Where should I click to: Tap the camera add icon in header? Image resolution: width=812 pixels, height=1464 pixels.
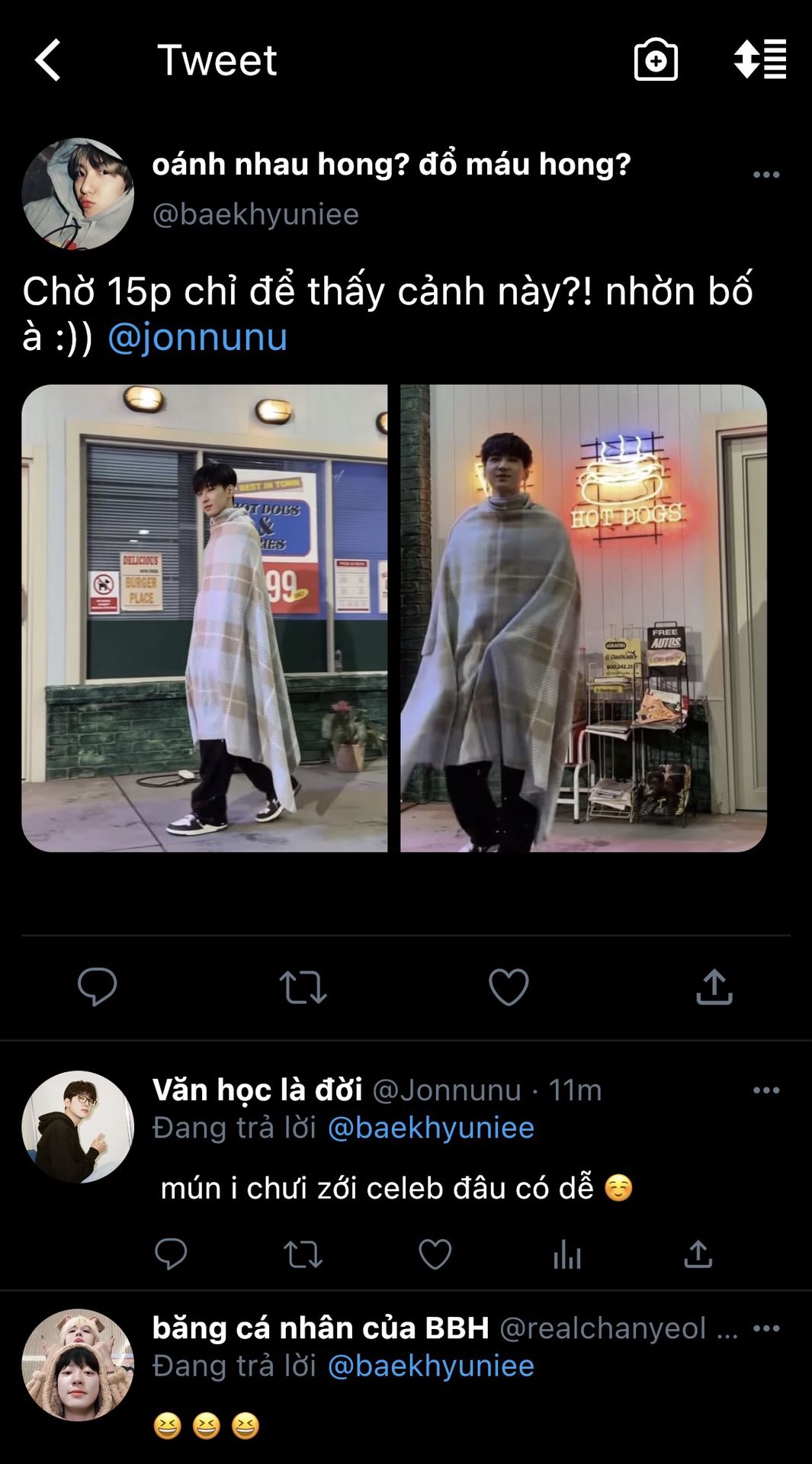click(656, 59)
